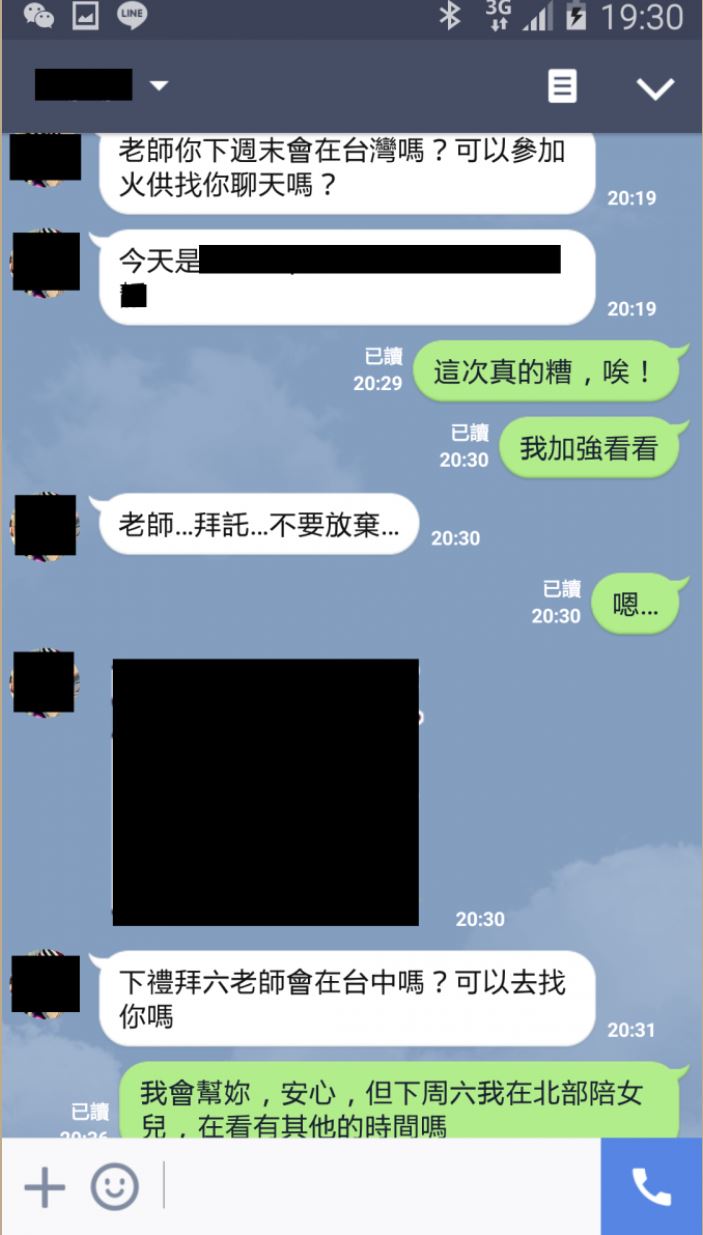This screenshot has width=703, height=1235.
Task: Open the chat notes icon
Action: pos(562,87)
